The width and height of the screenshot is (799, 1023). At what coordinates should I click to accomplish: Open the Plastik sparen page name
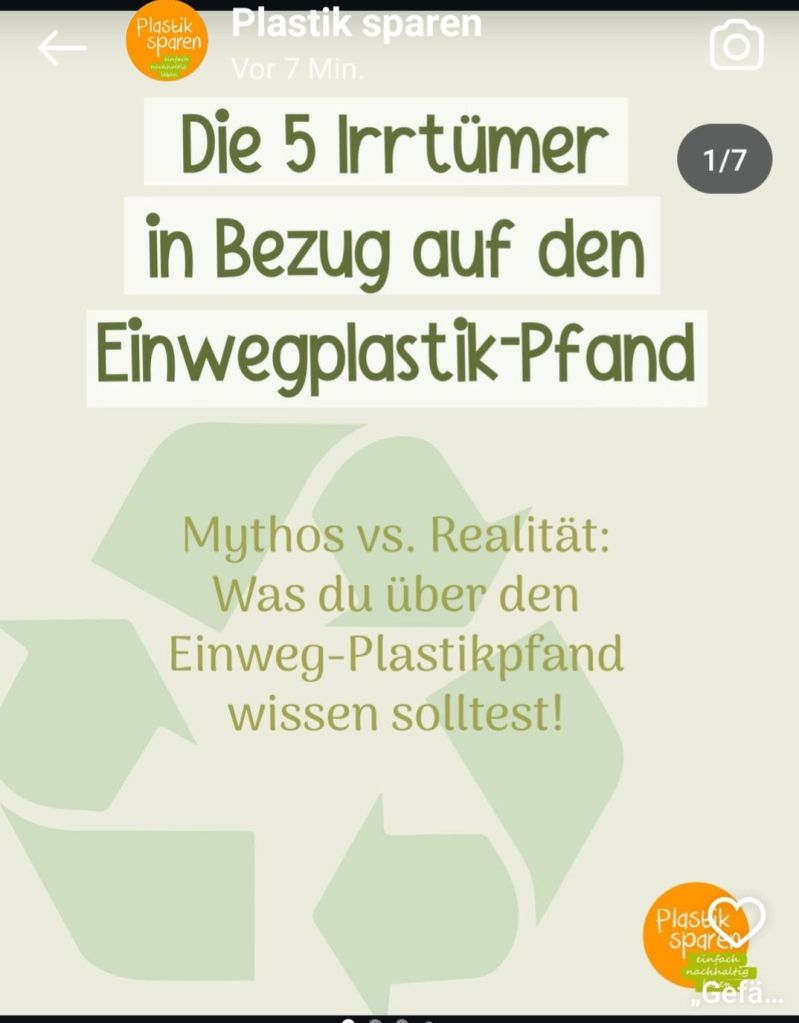tap(356, 24)
